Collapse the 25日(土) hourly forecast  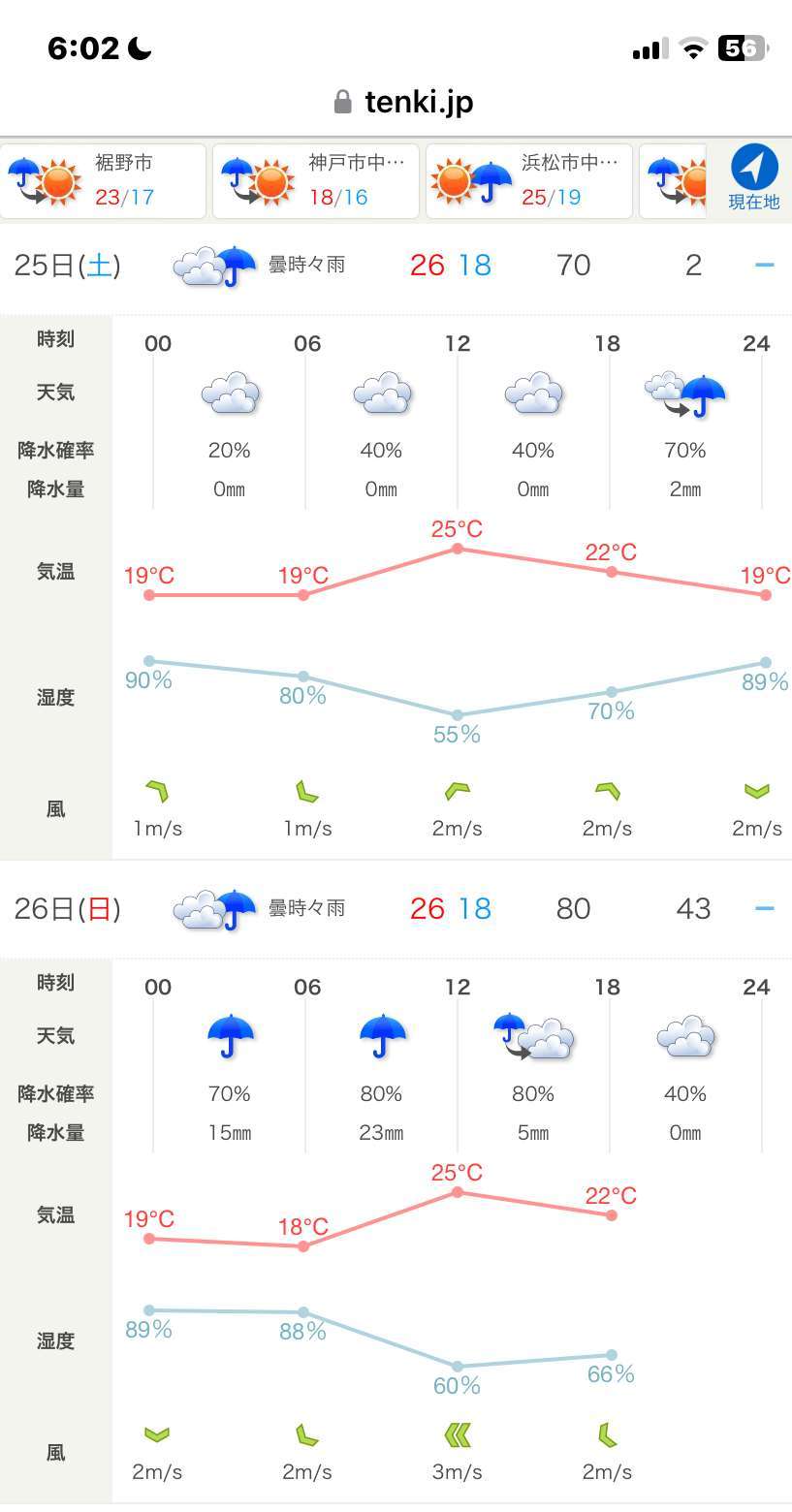[764, 265]
